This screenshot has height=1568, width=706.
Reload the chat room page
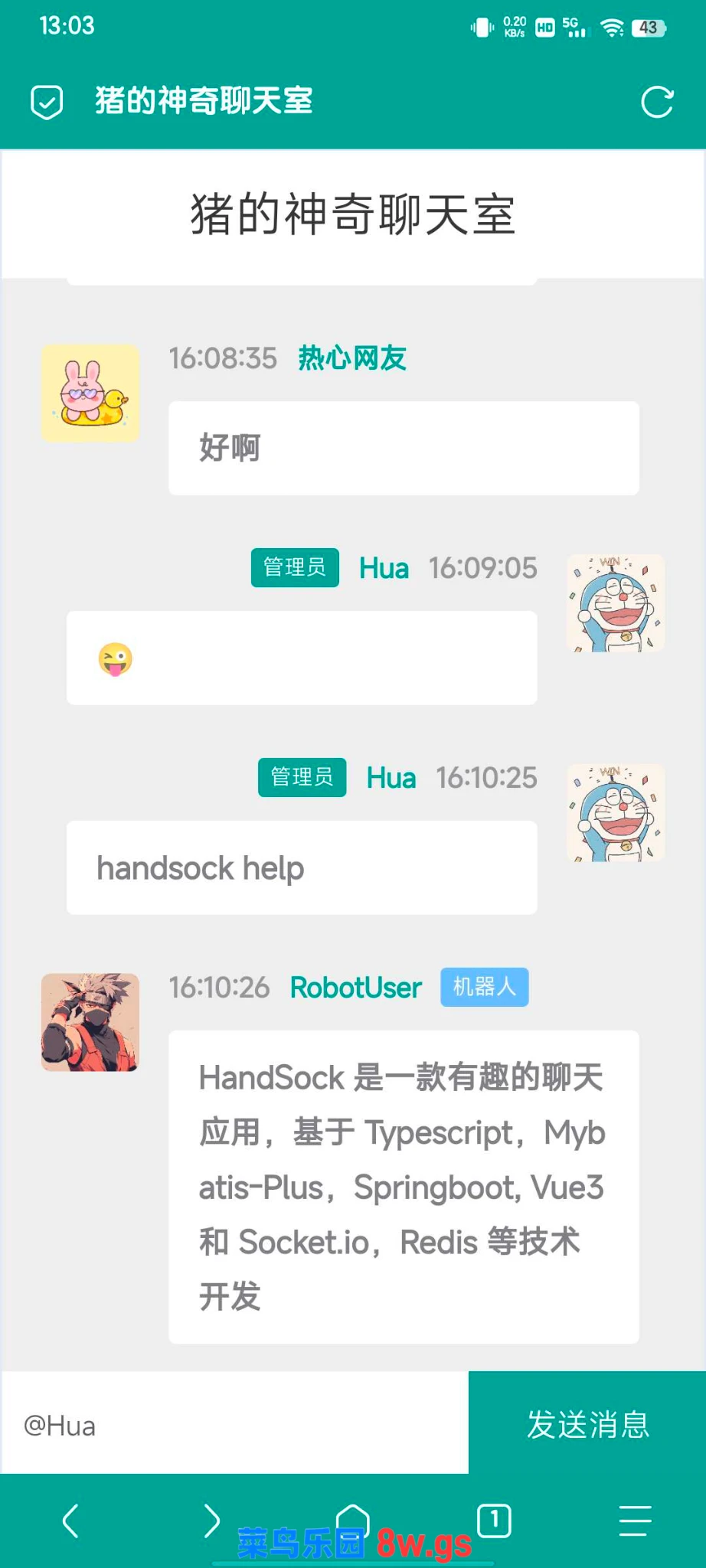(x=657, y=102)
